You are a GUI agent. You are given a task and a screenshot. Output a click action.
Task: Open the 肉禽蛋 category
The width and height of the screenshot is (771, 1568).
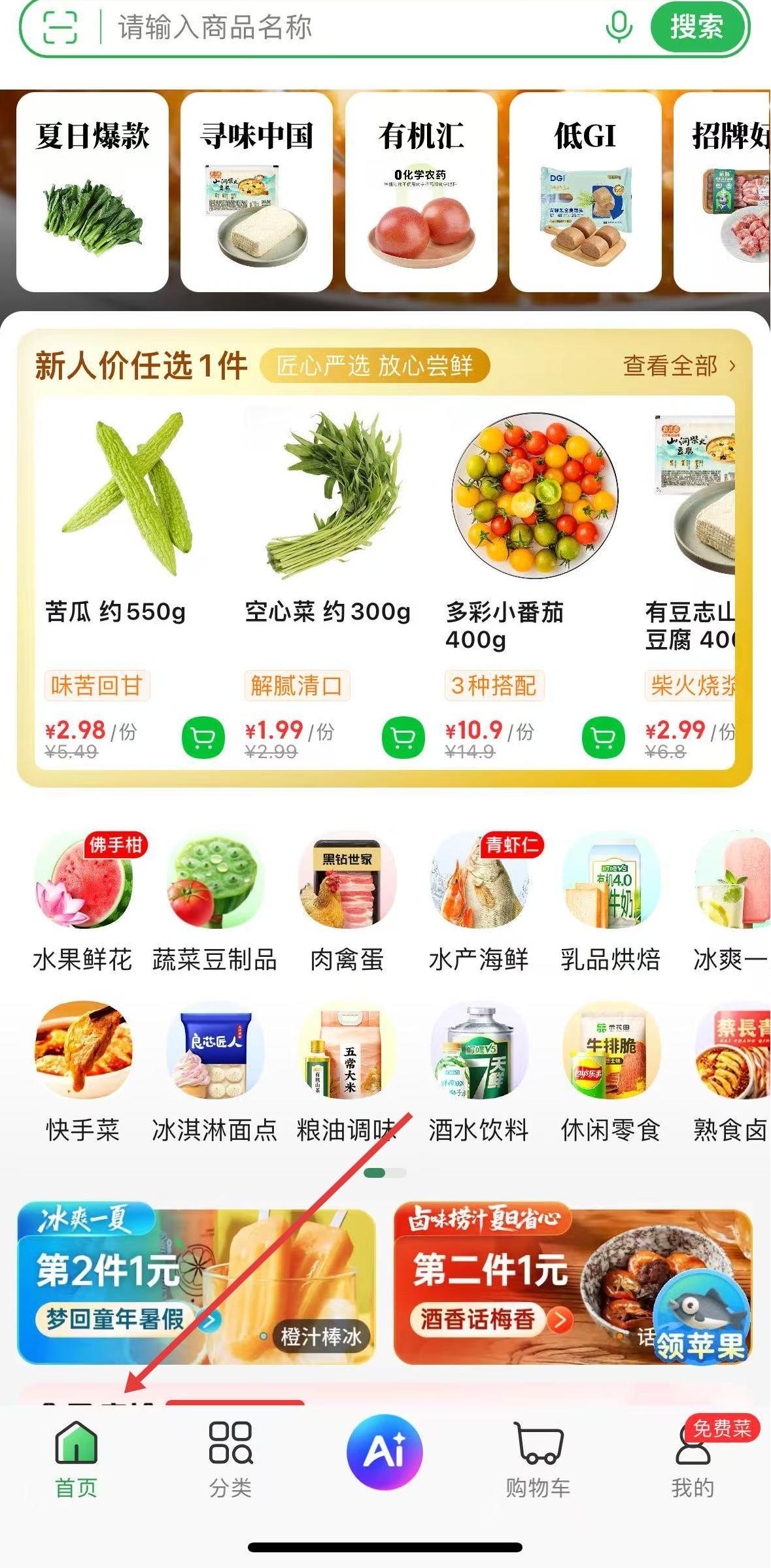(x=347, y=902)
